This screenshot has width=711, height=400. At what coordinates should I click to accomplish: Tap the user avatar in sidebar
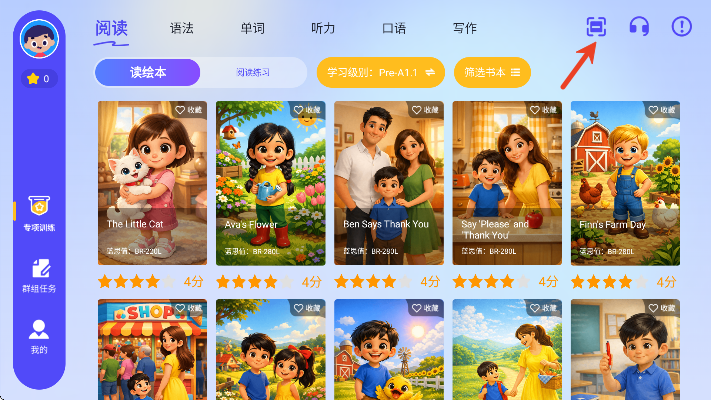coord(40,39)
